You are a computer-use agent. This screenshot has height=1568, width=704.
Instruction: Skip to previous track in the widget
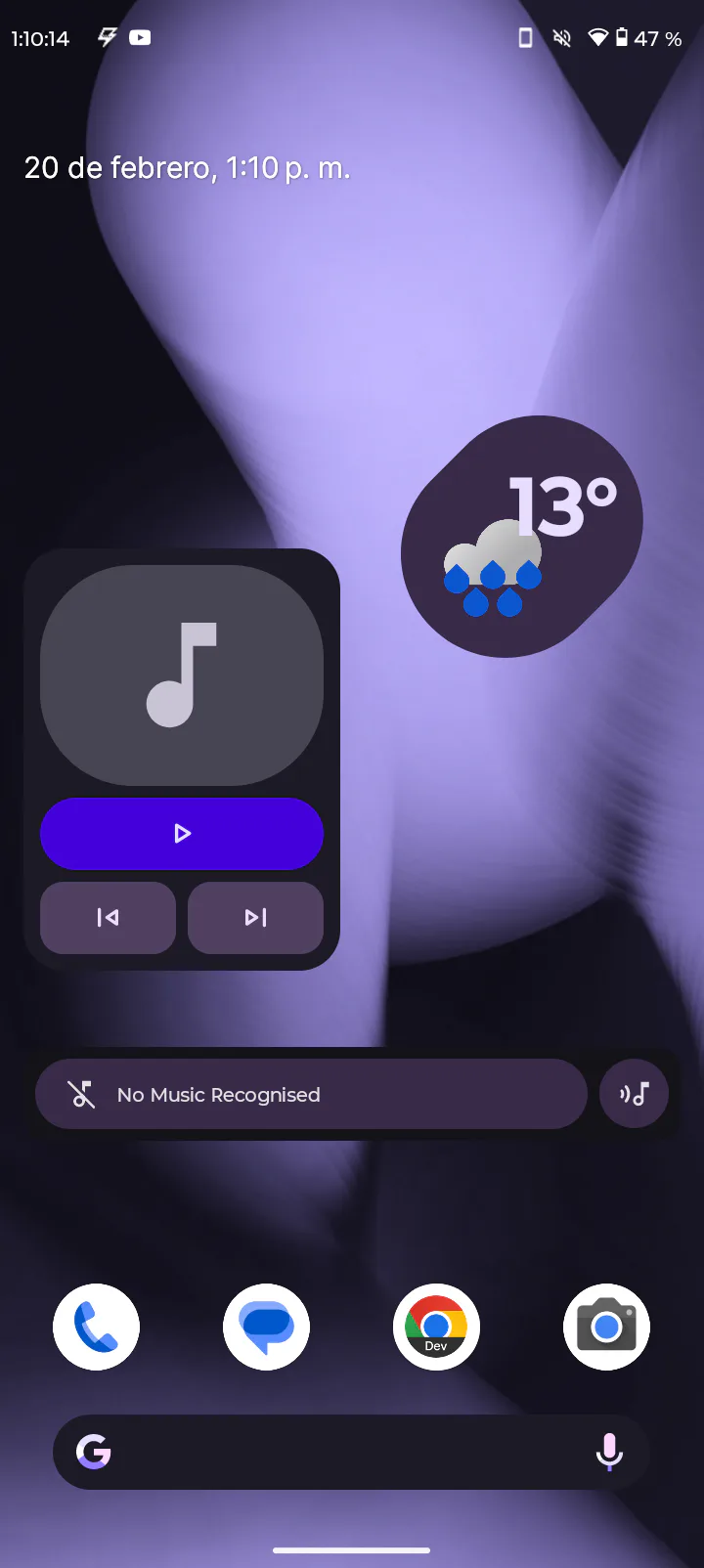click(108, 918)
